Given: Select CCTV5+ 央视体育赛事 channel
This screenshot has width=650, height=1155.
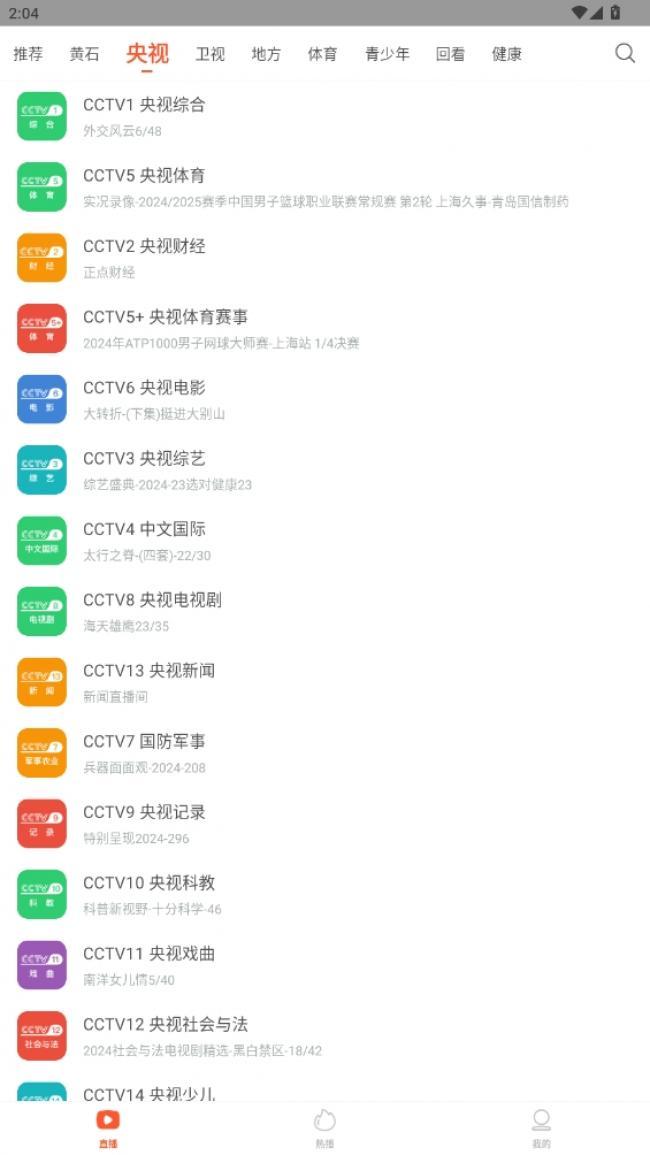Looking at the screenshot, I should coord(325,329).
